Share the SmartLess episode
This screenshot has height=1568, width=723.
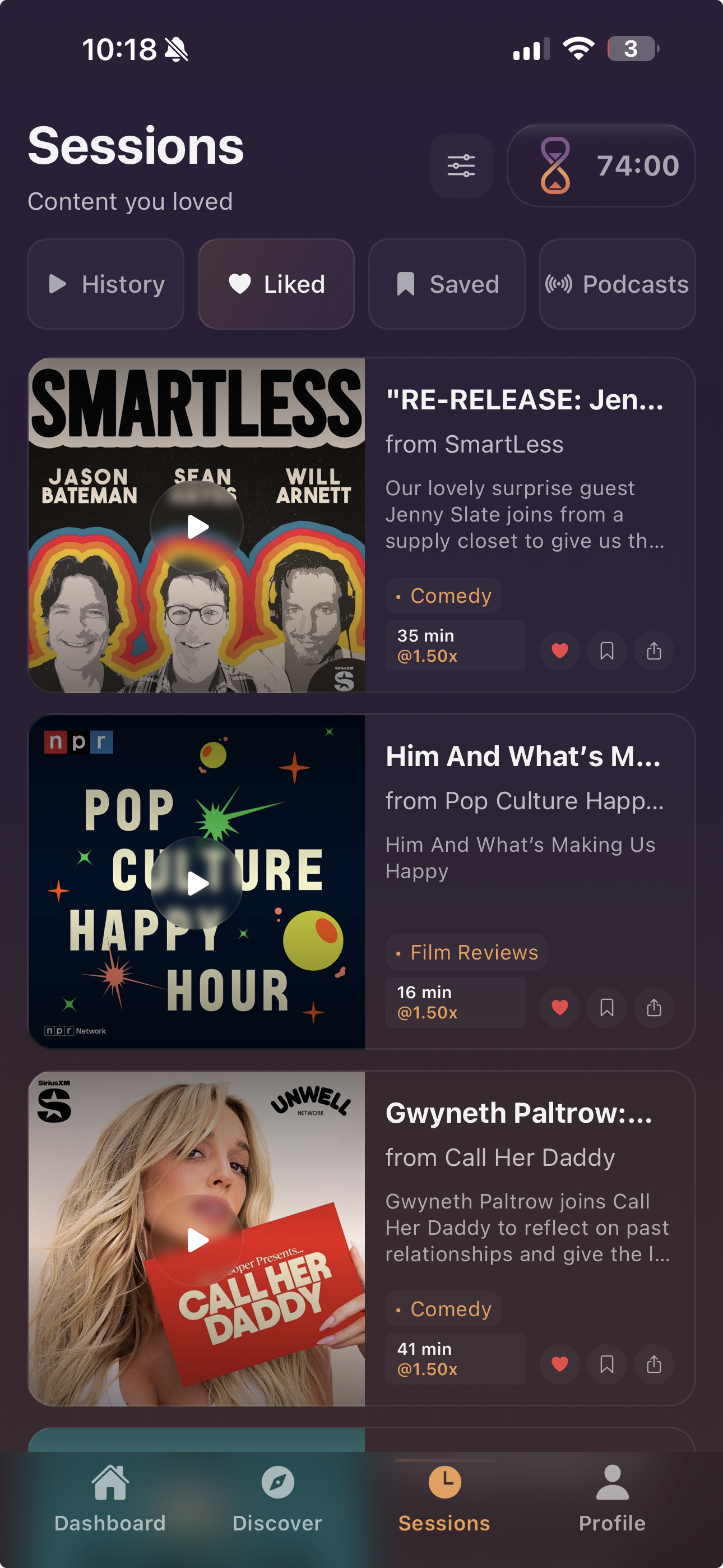(x=654, y=651)
